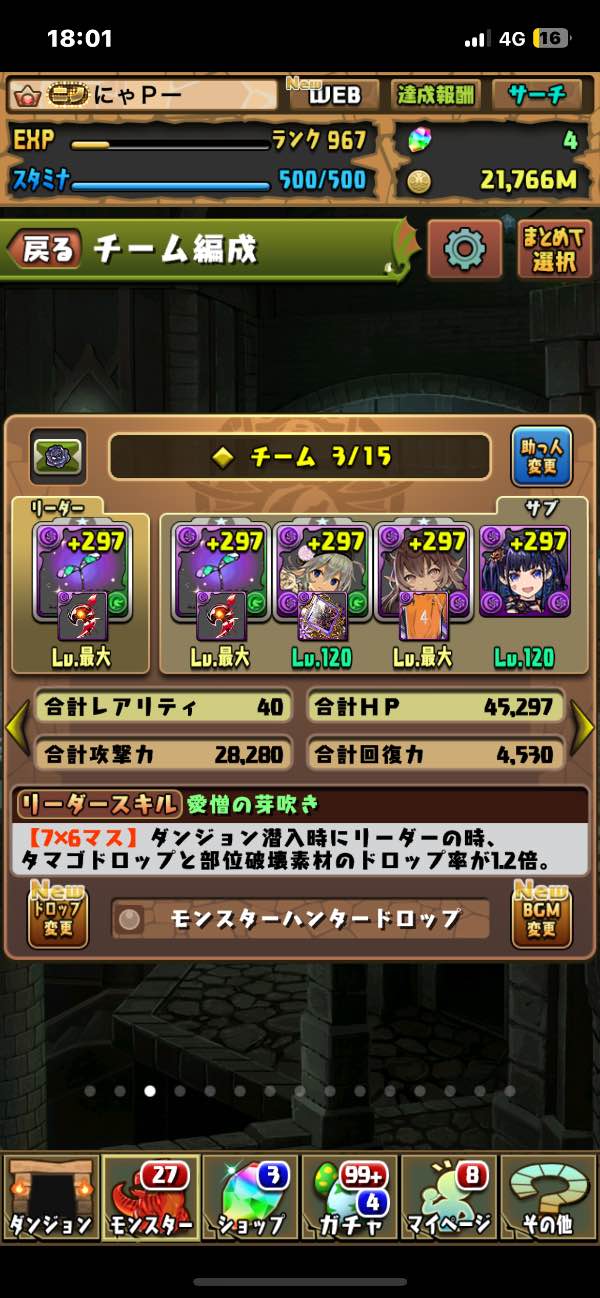600x1298 pixels.
Task: Switch to the ダンジョン tab
Action: point(51,1197)
